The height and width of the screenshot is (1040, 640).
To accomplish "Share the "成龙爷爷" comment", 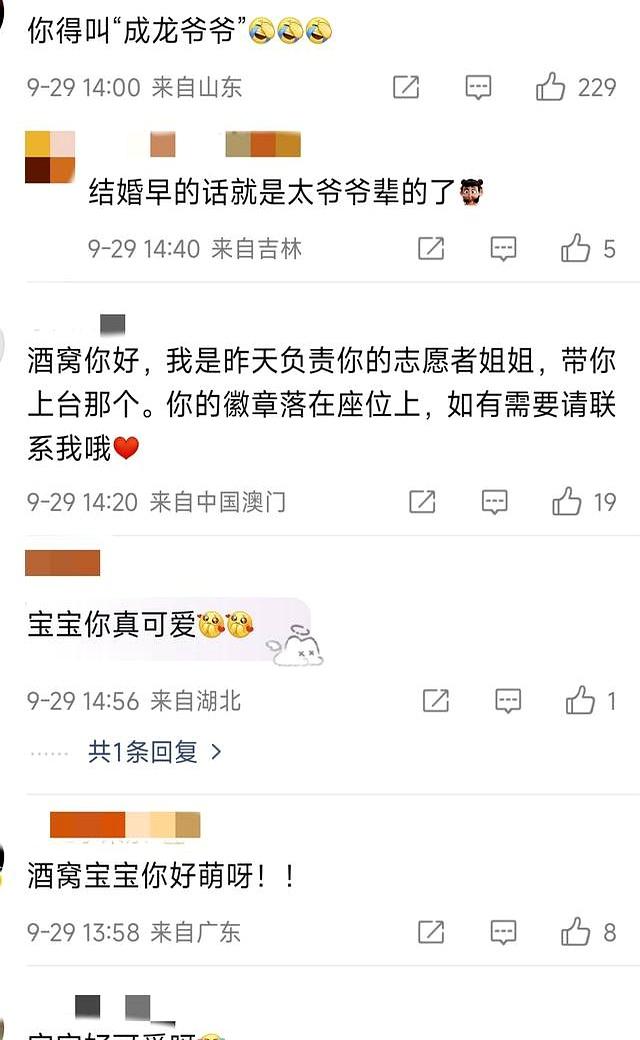I will (x=406, y=88).
